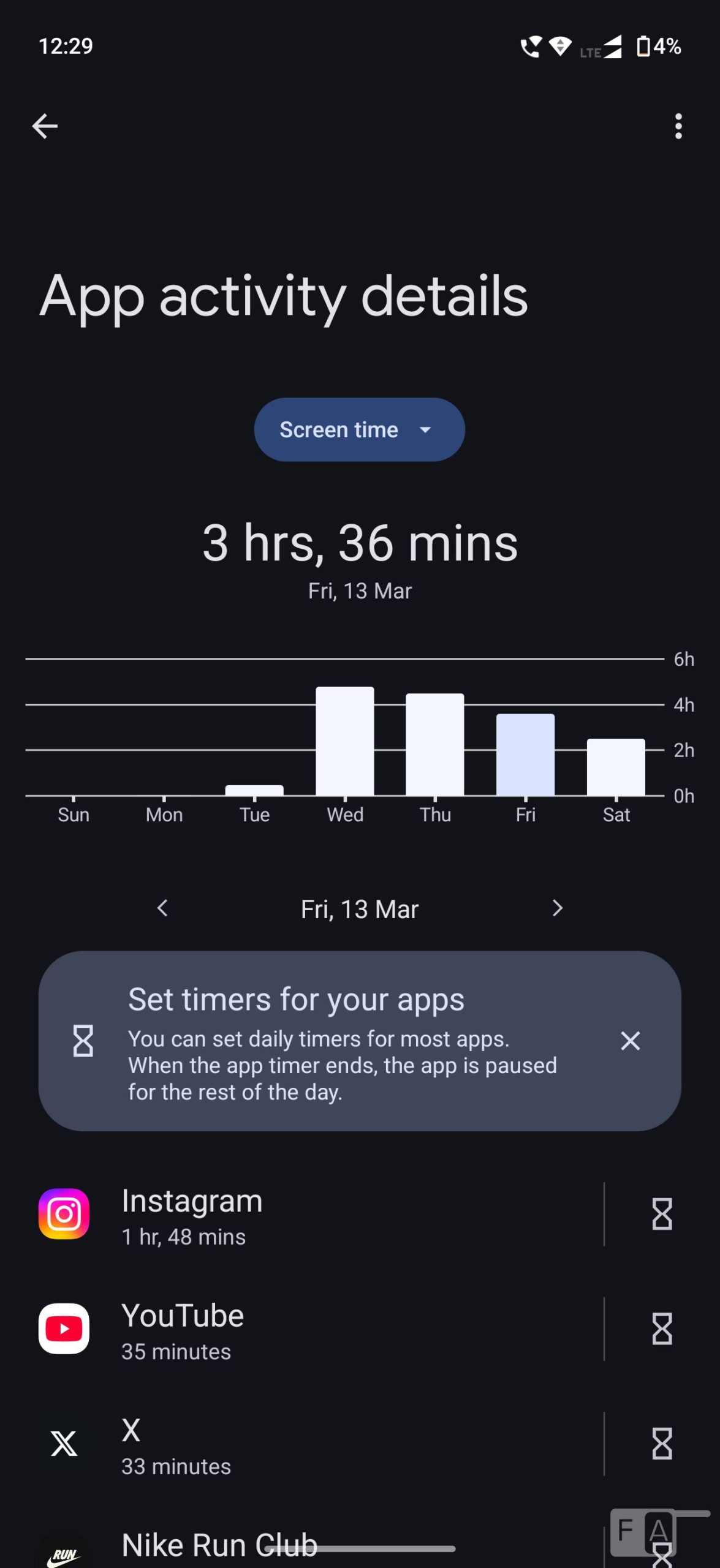Dismiss the Set timers for your apps card
720x1568 pixels.
point(630,1041)
